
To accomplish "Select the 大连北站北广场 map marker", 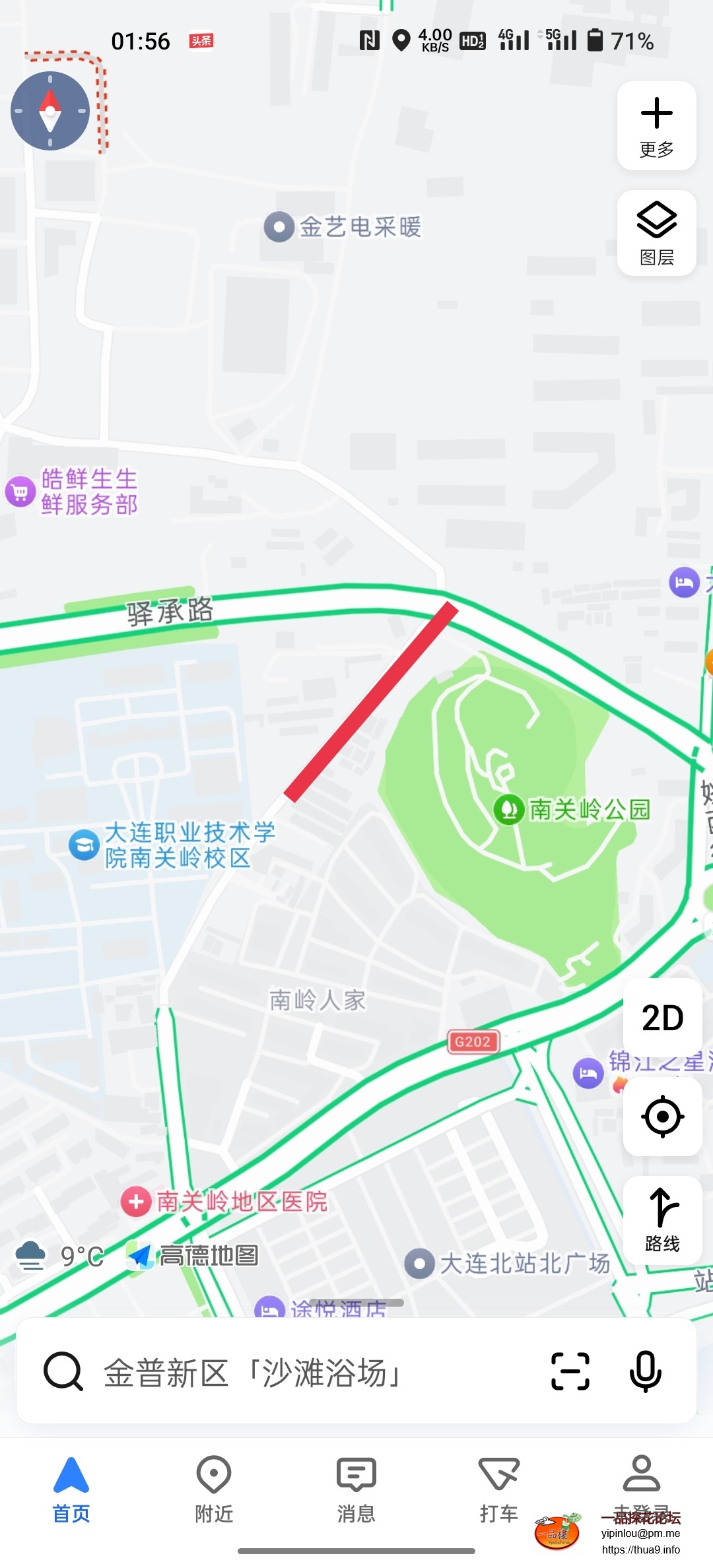I will (419, 1264).
